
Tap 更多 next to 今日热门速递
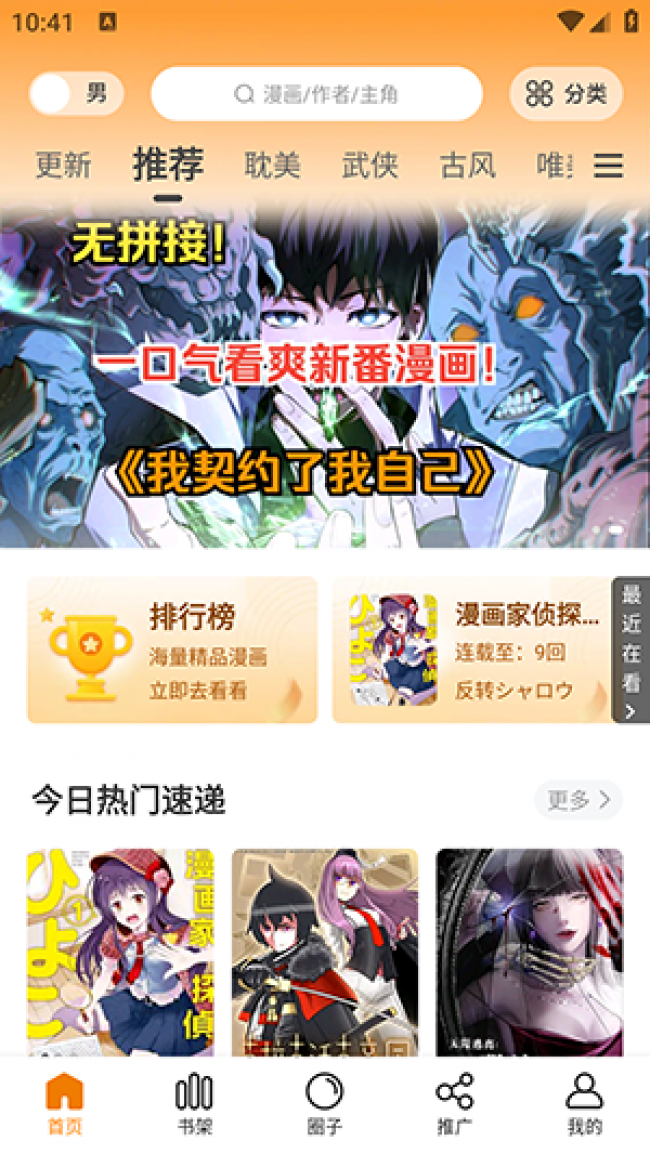pos(578,800)
